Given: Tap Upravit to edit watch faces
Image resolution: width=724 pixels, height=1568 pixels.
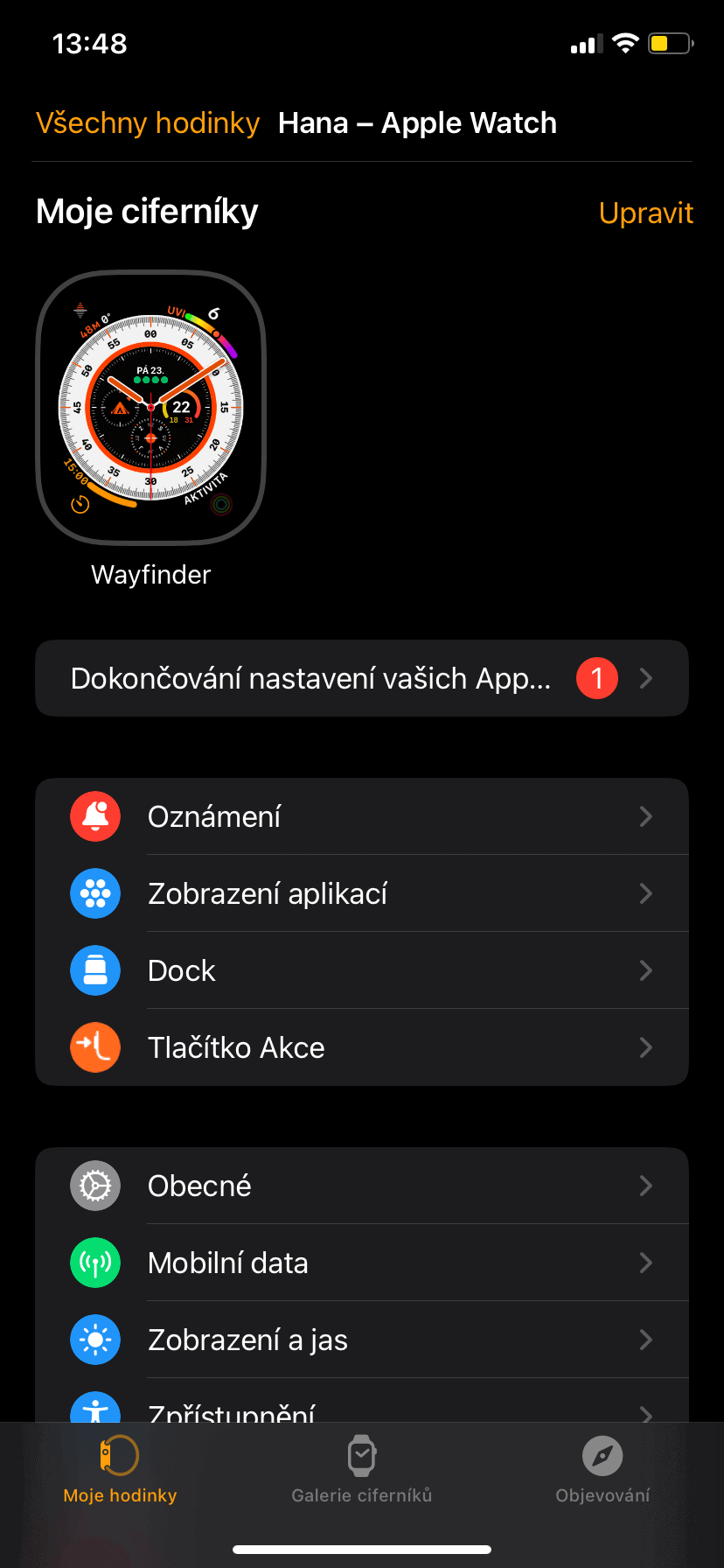Looking at the screenshot, I should pyautogui.click(x=645, y=213).
